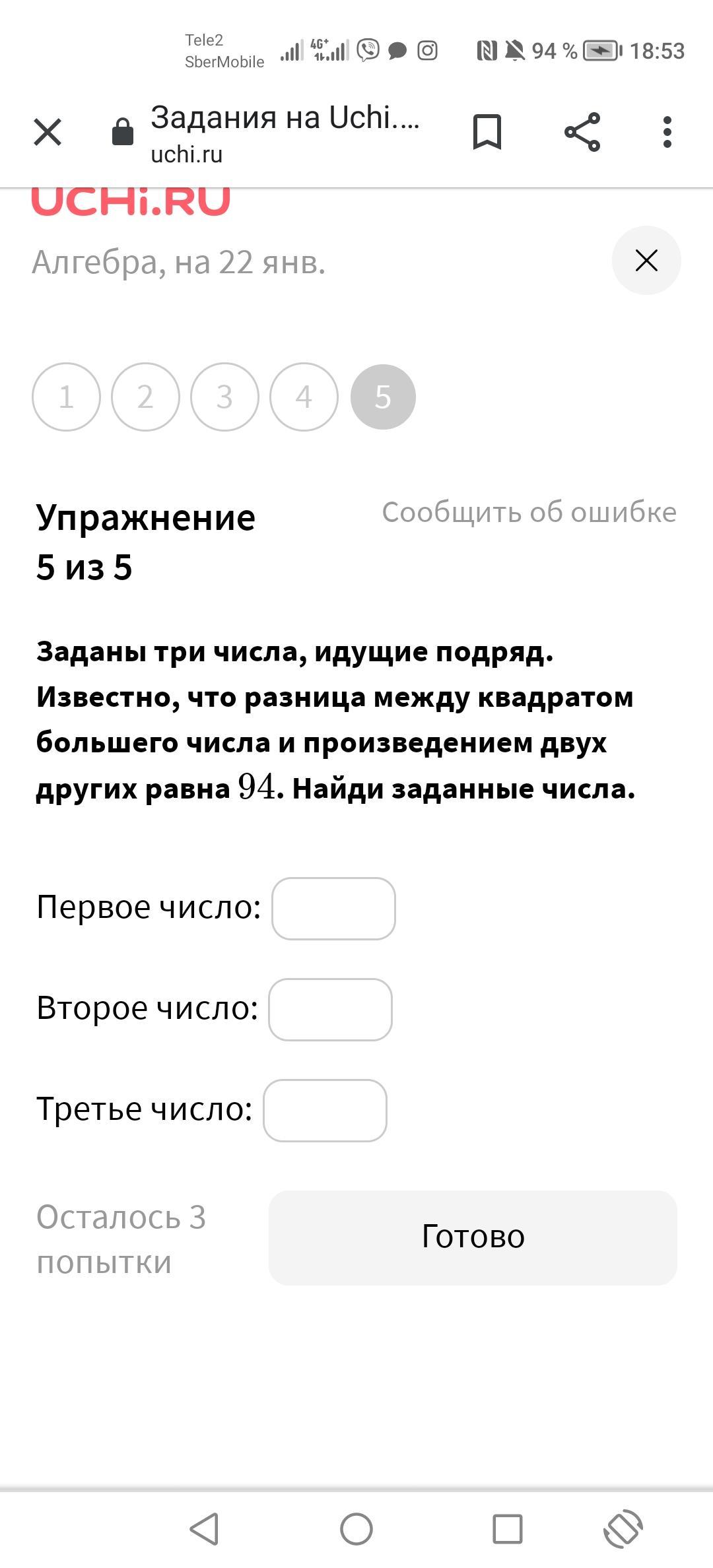Viewport: 713px width, 1568px height.
Task: Go to exercise 4
Action: (x=304, y=397)
